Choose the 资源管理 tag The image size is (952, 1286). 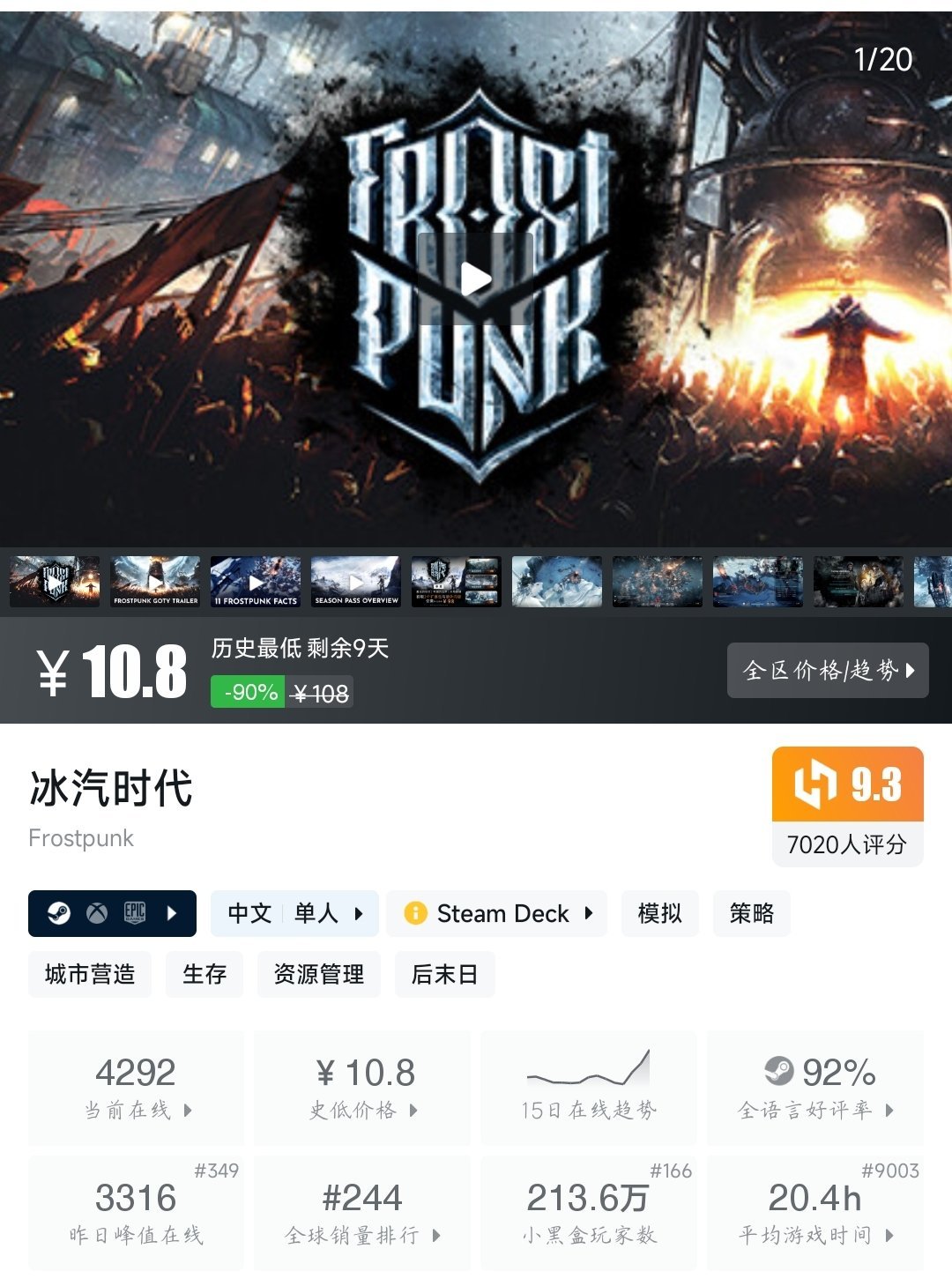[x=319, y=974]
